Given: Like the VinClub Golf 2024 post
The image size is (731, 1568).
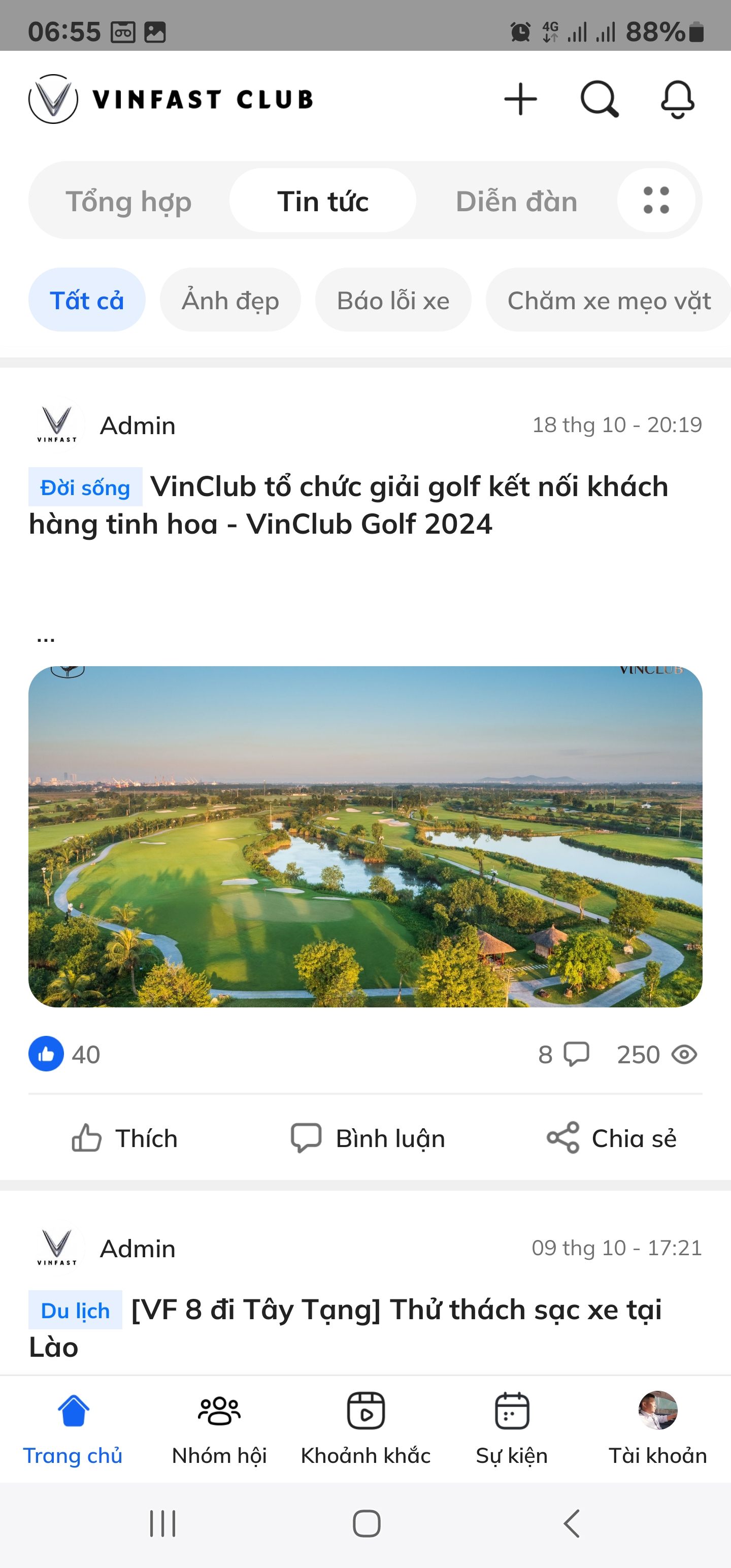Looking at the screenshot, I should [x=125, y=1137].
